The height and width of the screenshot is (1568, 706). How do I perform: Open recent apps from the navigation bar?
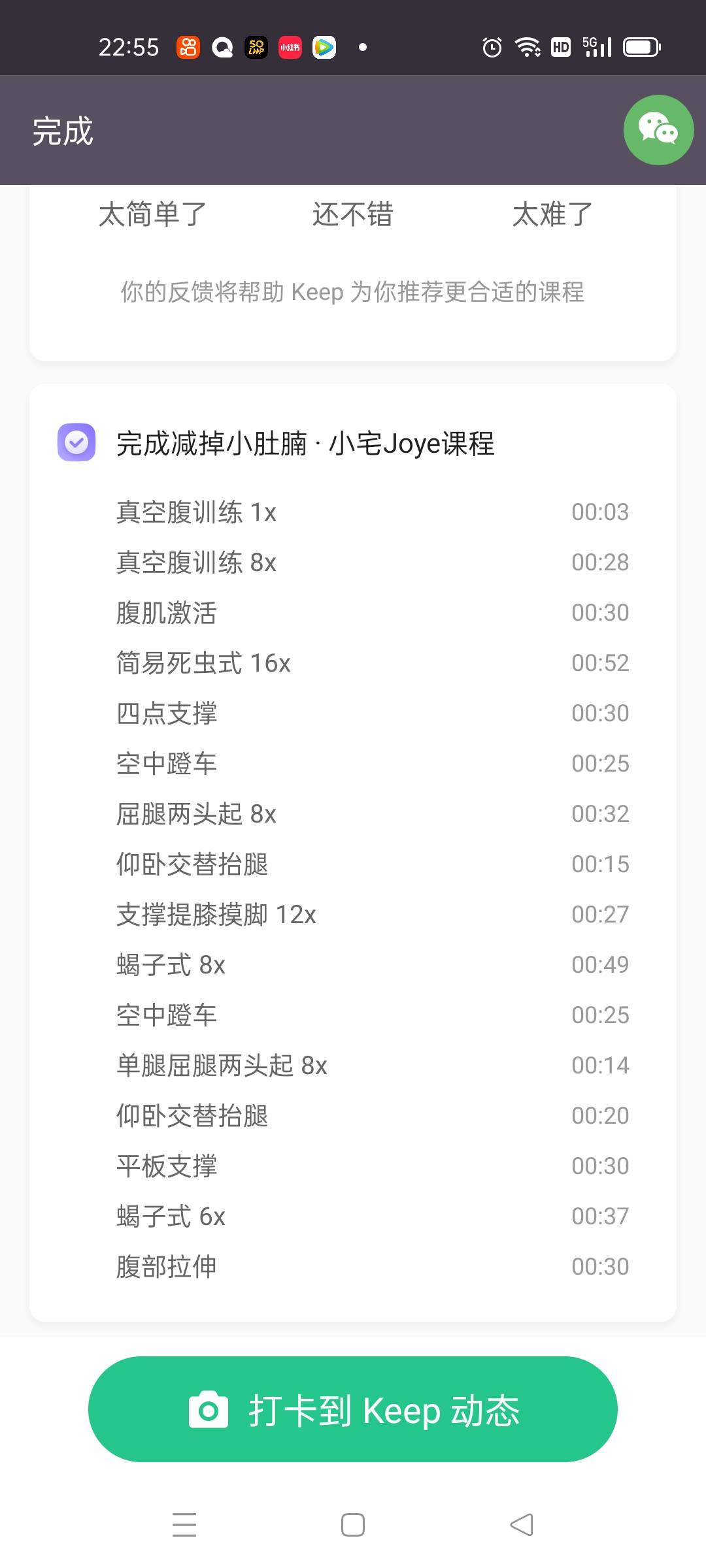point(184,1525)
